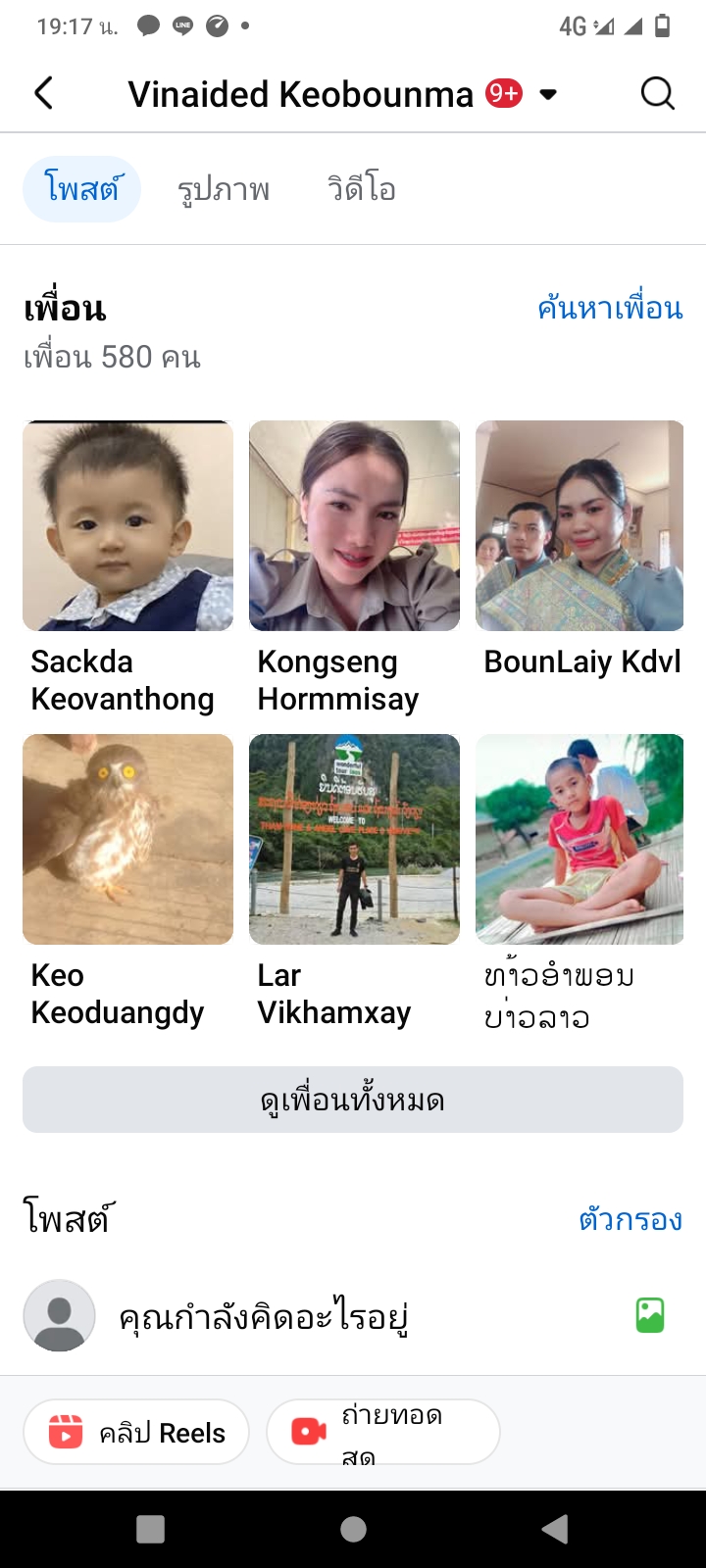Screen dimensions: 706x1568
Task: Open ທ້າວອຳພອນ ບ່າວລາວ's profile
Action: click(x=580, y=840)
